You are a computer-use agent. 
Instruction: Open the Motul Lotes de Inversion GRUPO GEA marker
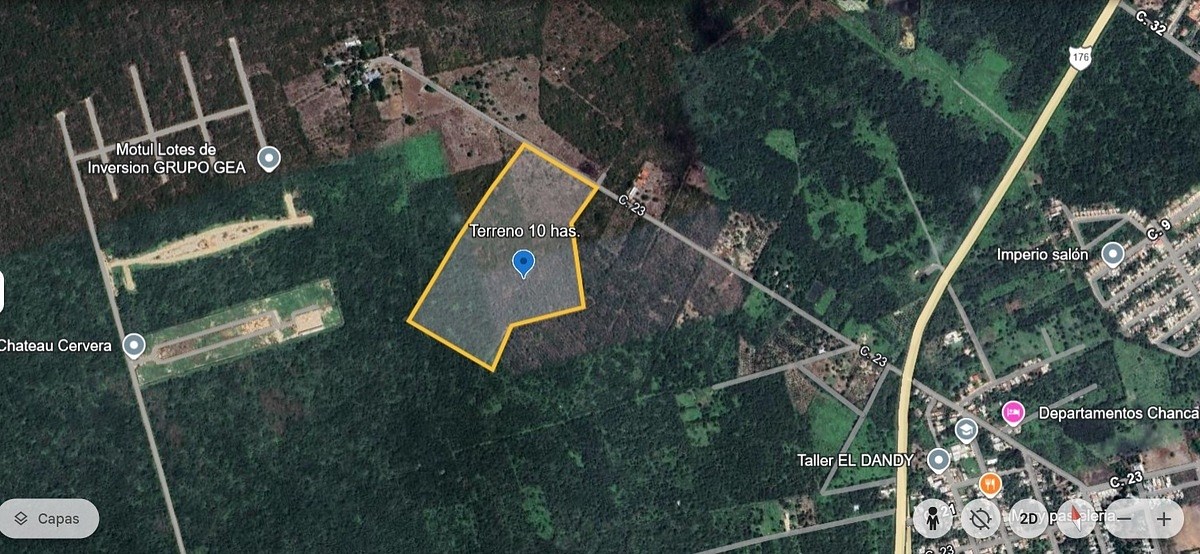(268, 158)
